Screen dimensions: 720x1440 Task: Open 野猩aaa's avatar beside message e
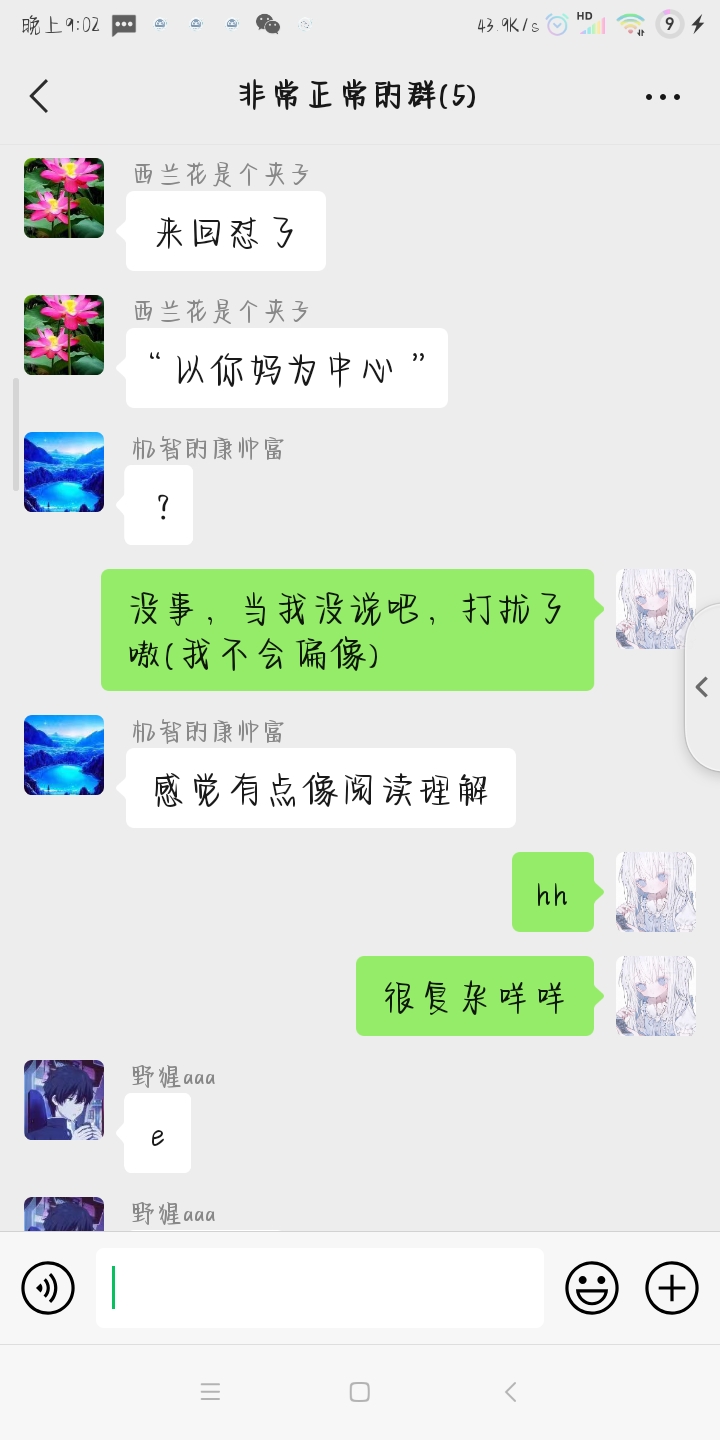[64, 1100]
